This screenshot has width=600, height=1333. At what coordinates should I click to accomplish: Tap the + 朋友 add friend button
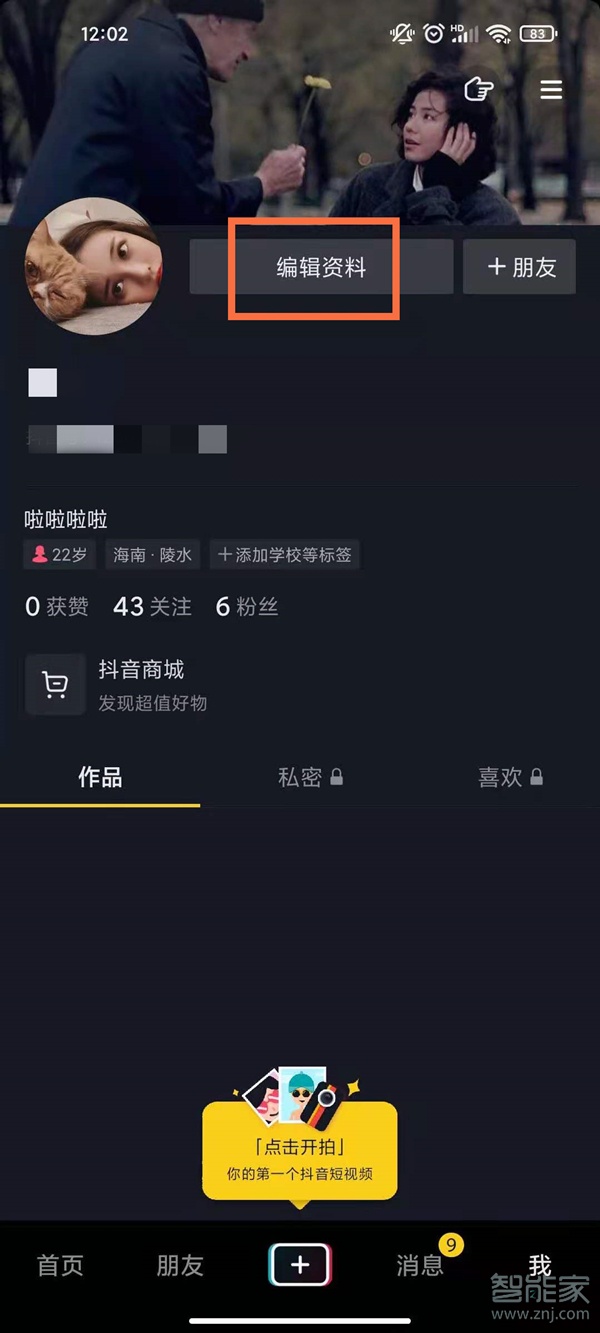(x=519, y=267)
